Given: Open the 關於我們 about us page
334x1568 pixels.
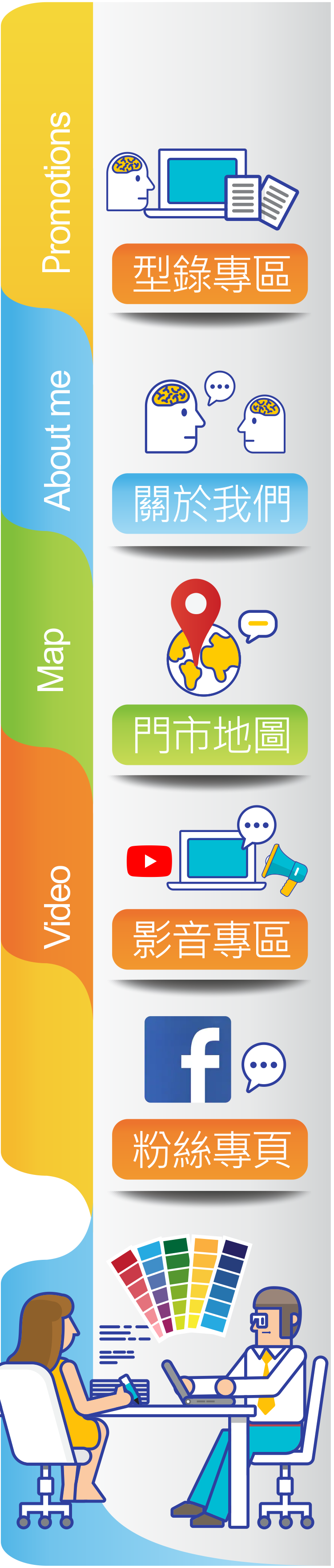Looking at the screenshot, I should (x=210, y=503).
